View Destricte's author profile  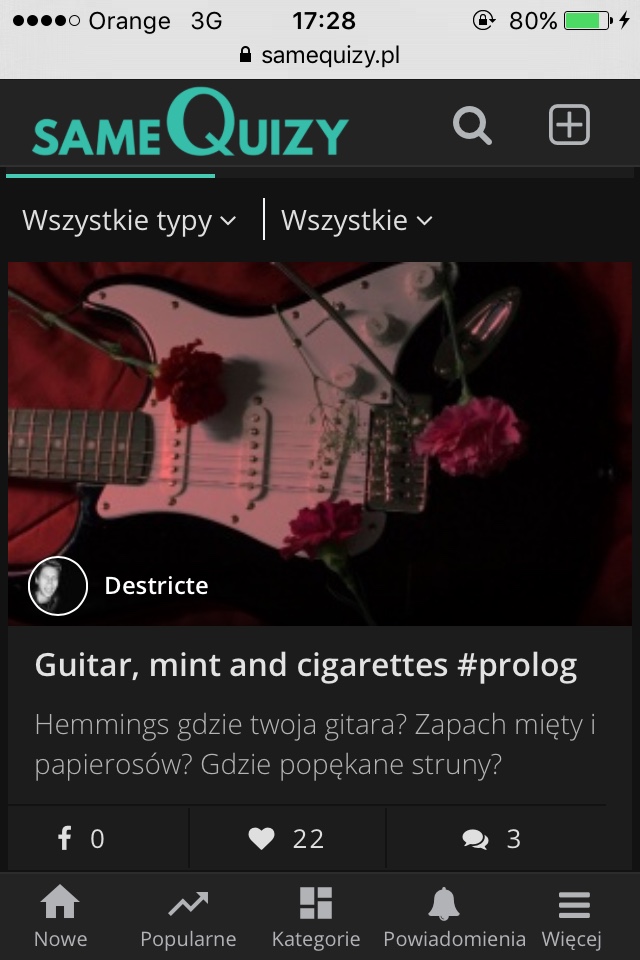(x=156, y=586)
